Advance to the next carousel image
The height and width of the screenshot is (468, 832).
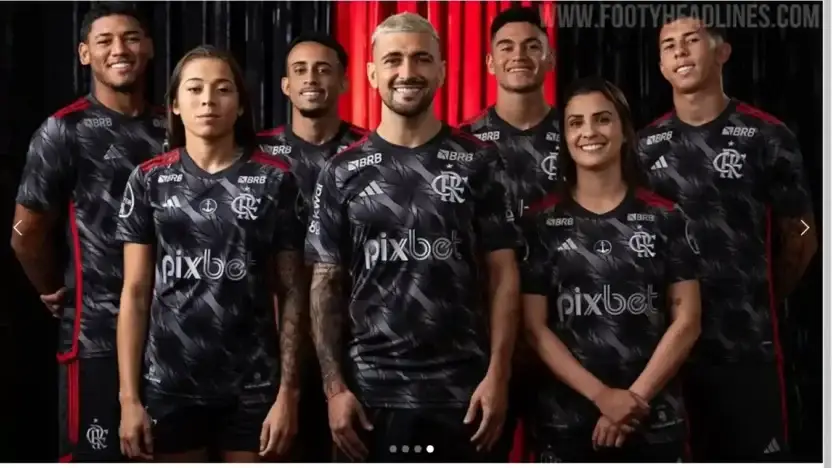[804, 228]
